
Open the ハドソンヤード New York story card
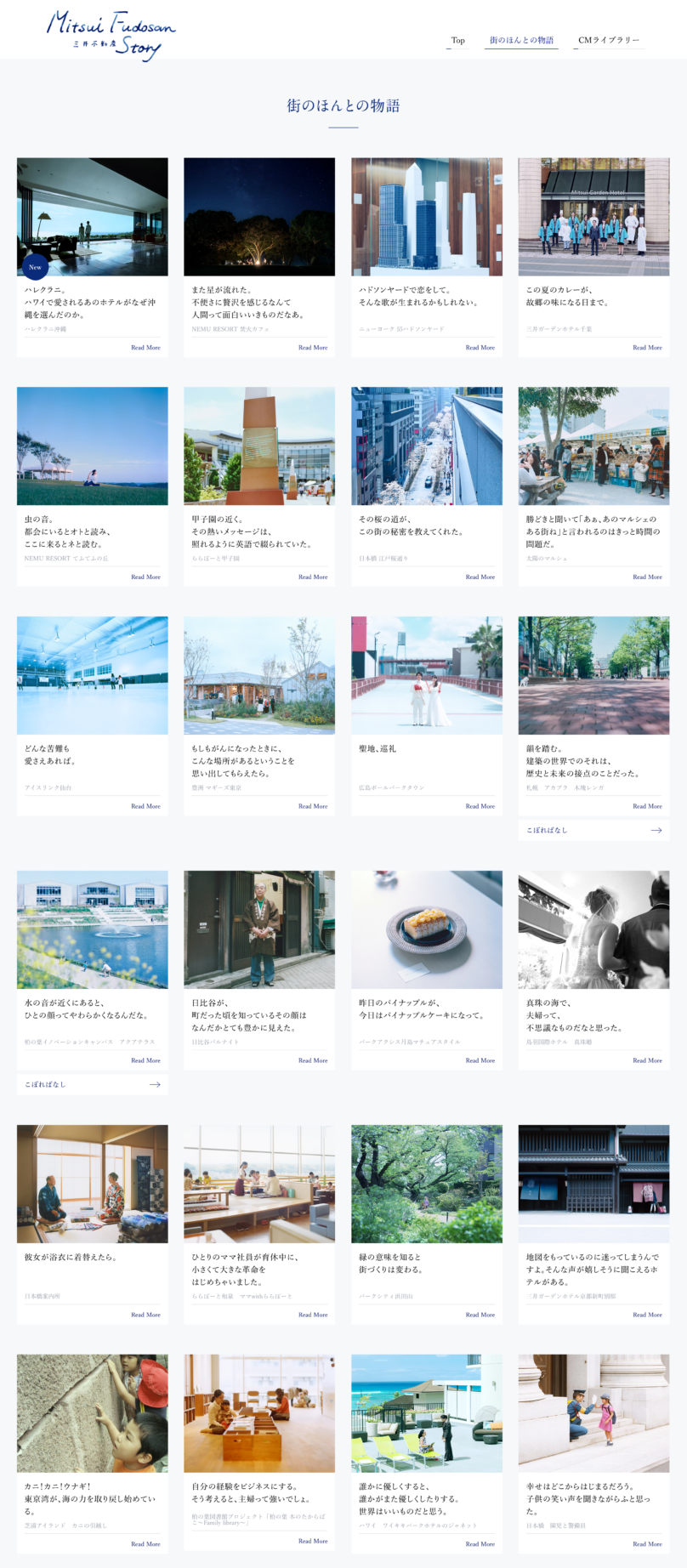[x=426, y=217]
